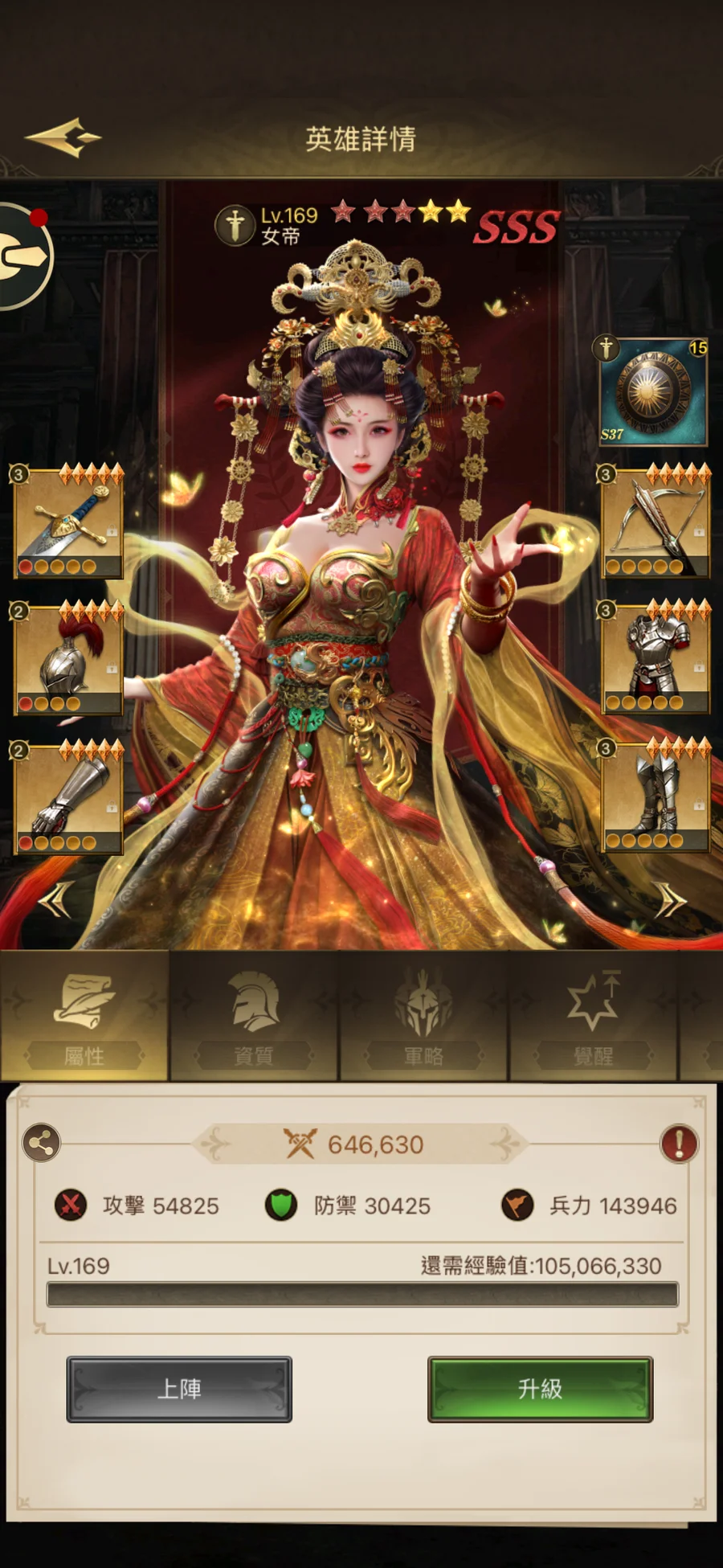Open the helmet equipment slot
The height and width of the screenshot is (1568, 723).
[x=69, y=659]
